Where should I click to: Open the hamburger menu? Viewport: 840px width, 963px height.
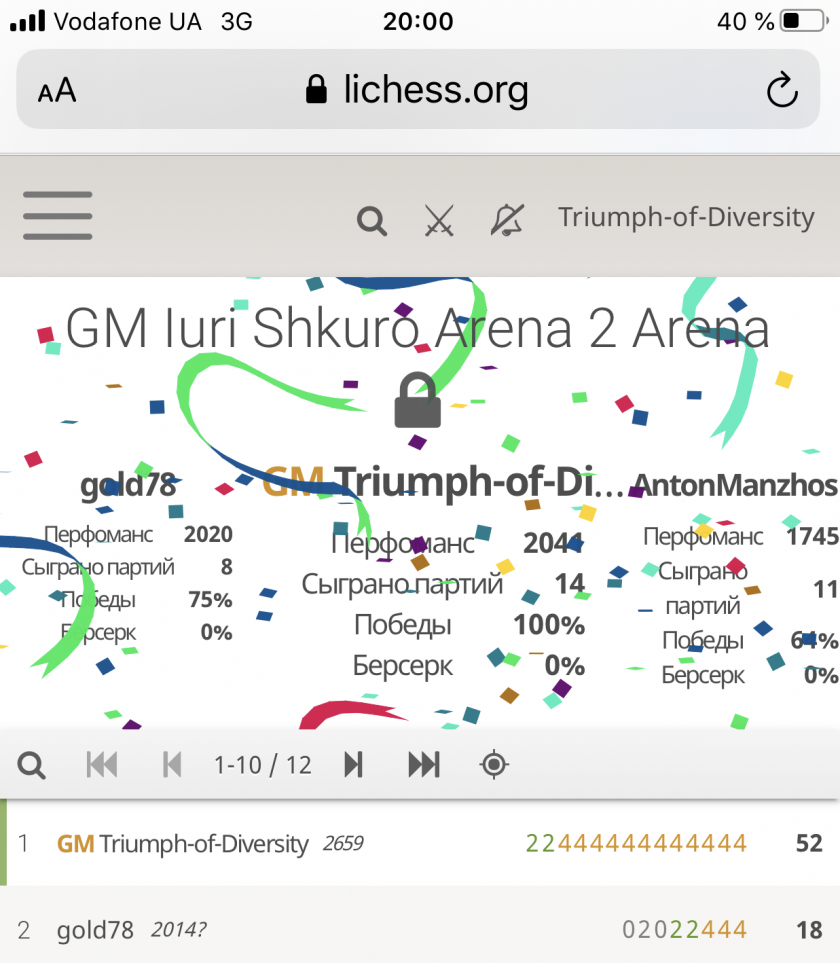click(58, 216)
